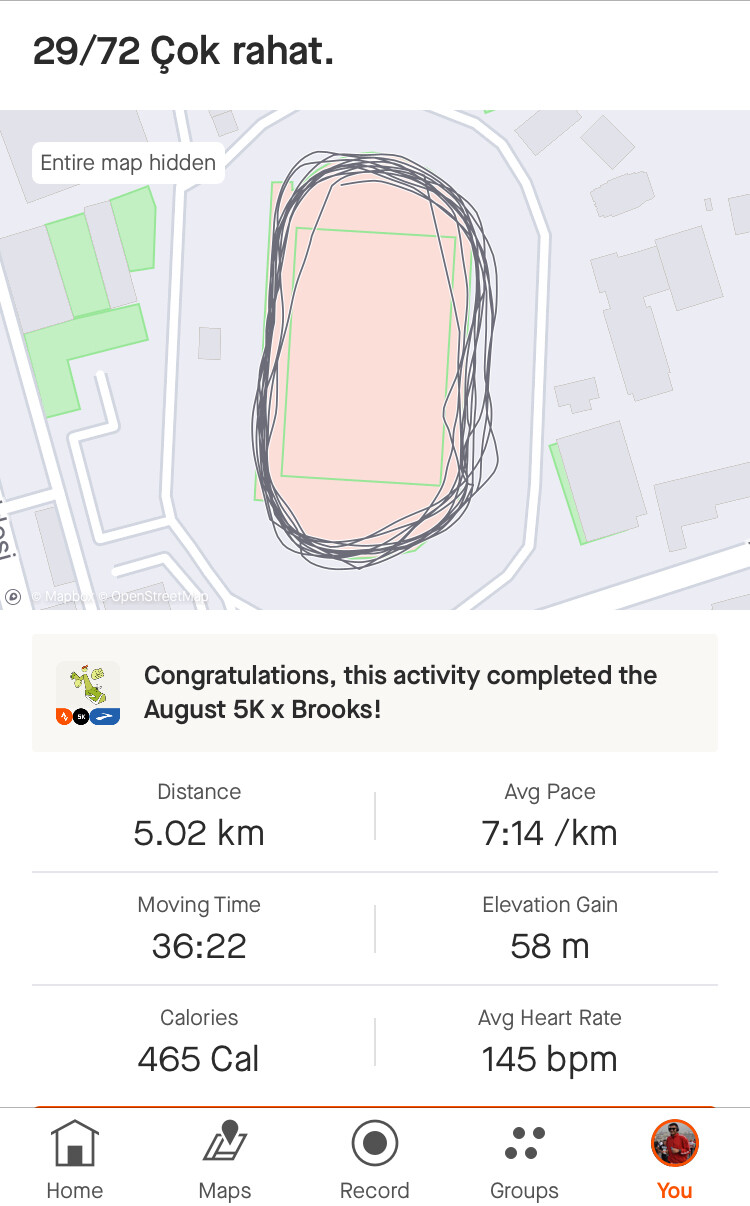Switch to the Maps tab

[x=225, y=1158]
